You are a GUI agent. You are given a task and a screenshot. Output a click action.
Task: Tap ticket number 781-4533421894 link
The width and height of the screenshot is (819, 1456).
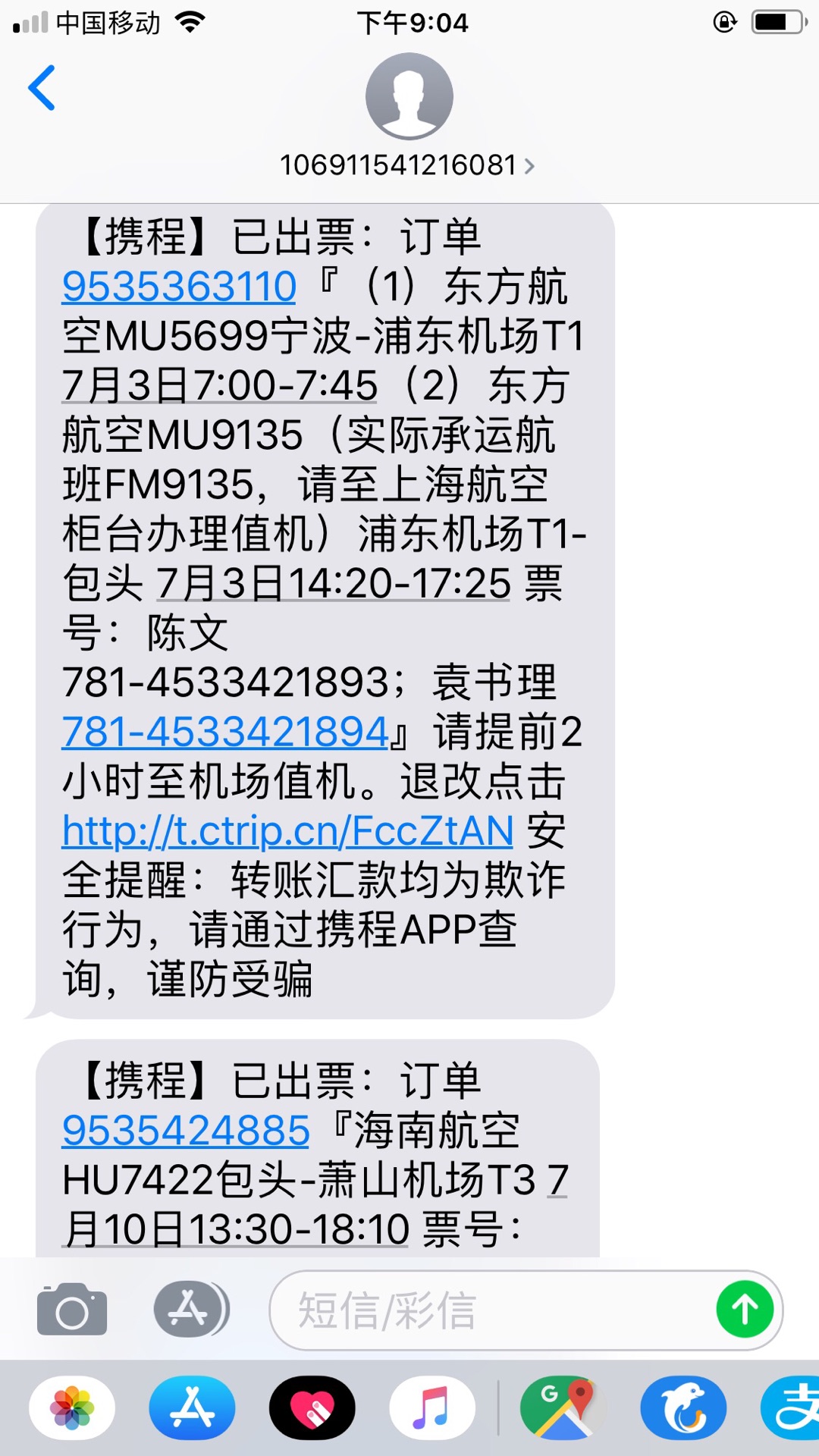(x=225, y=730)
